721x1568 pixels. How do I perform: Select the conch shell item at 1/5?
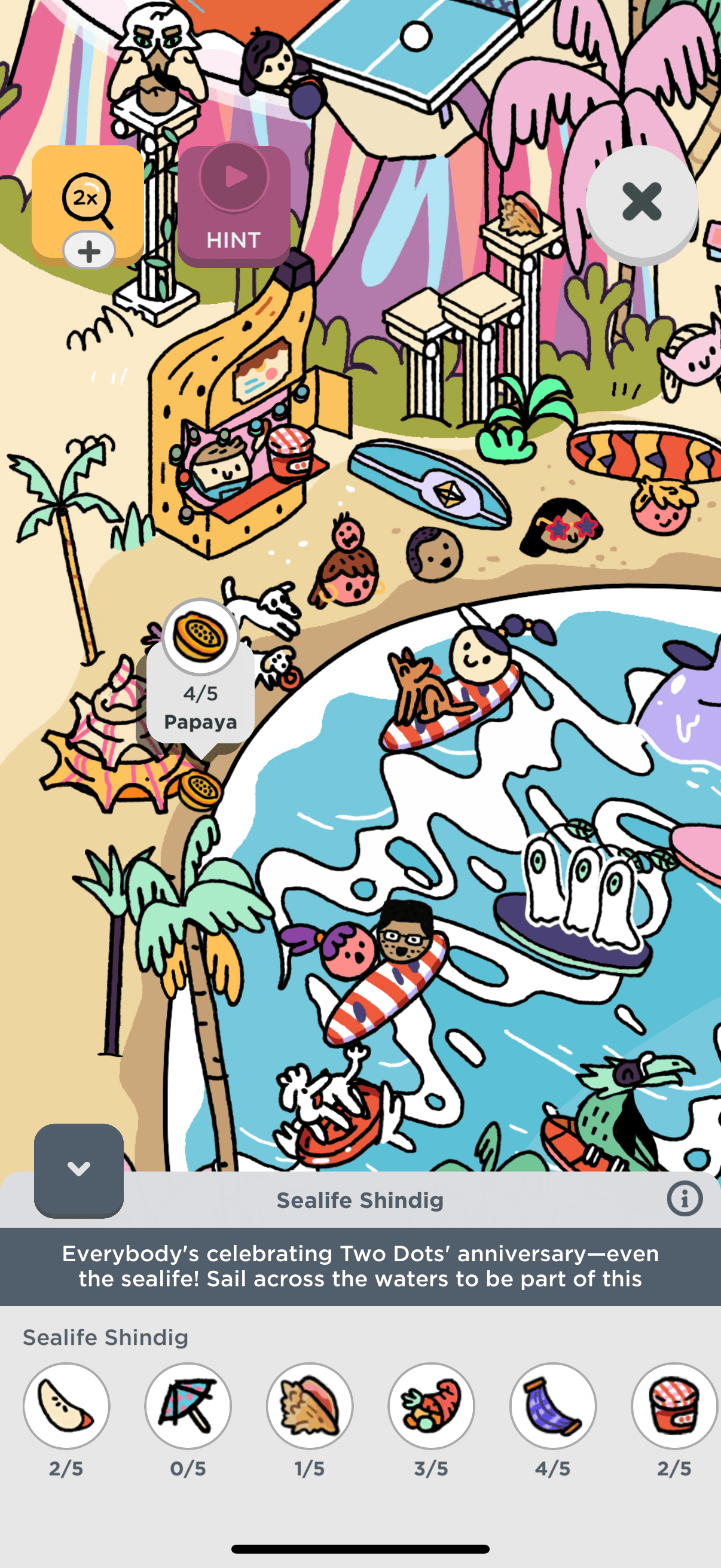(x=310, y=1406)
